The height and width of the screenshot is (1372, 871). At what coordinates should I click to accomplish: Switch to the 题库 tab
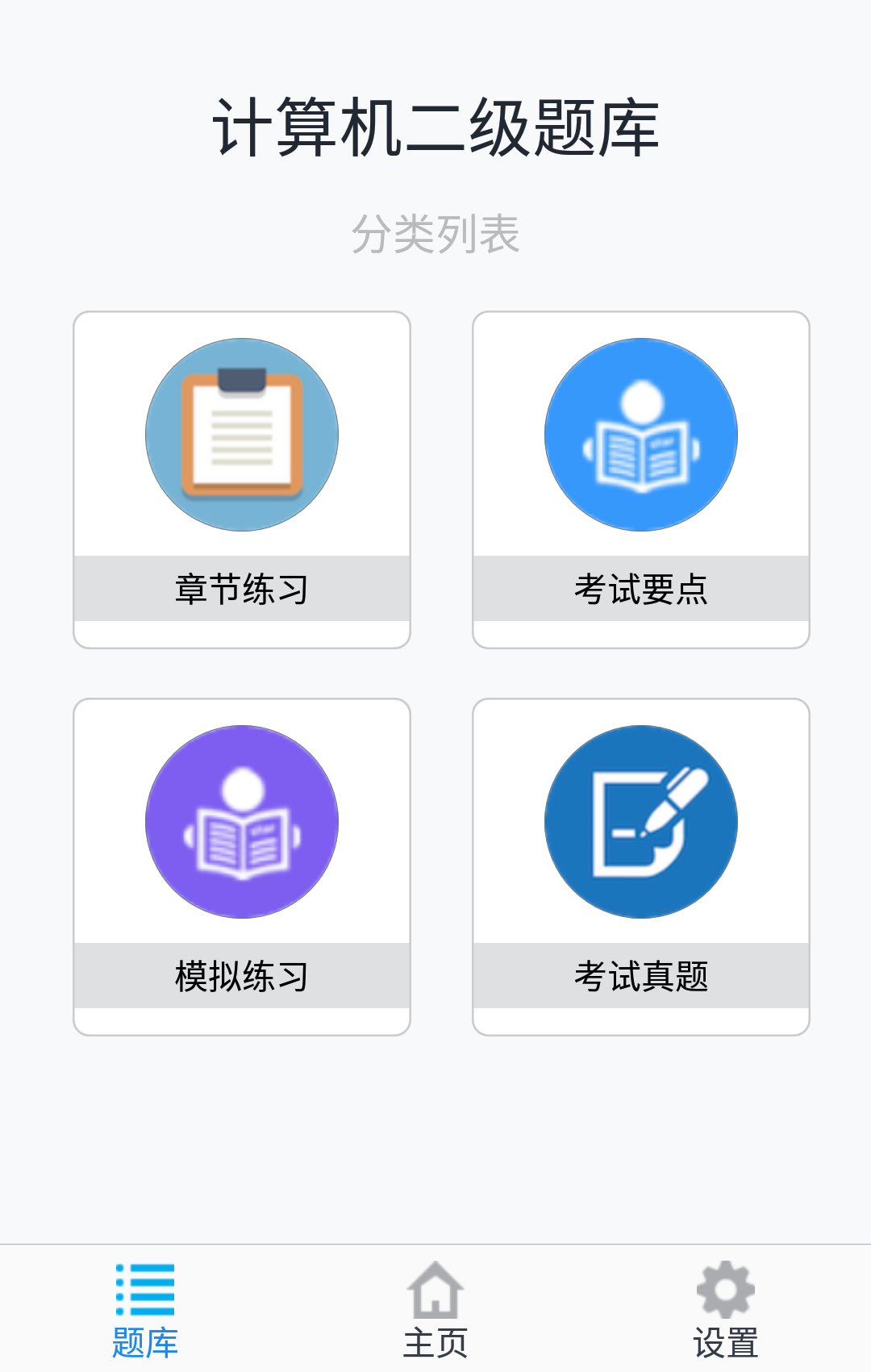pos(145,1310)
